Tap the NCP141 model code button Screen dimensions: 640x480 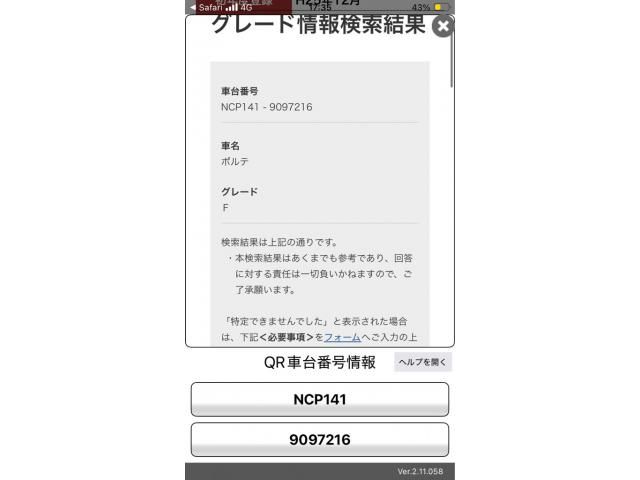click(x=320, y=399)
